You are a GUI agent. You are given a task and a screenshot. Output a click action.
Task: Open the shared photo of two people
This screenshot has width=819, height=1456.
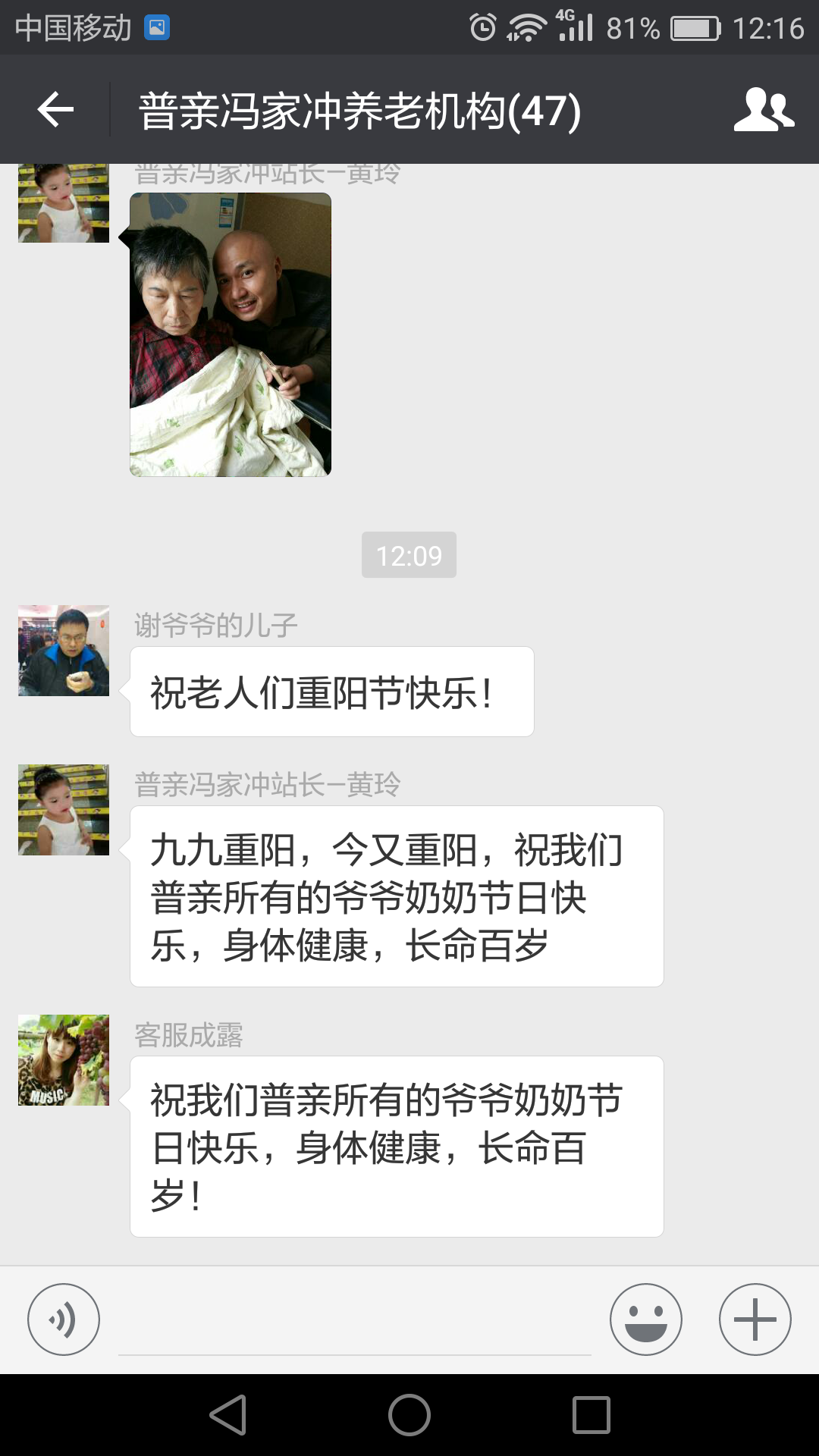[231, 334]
